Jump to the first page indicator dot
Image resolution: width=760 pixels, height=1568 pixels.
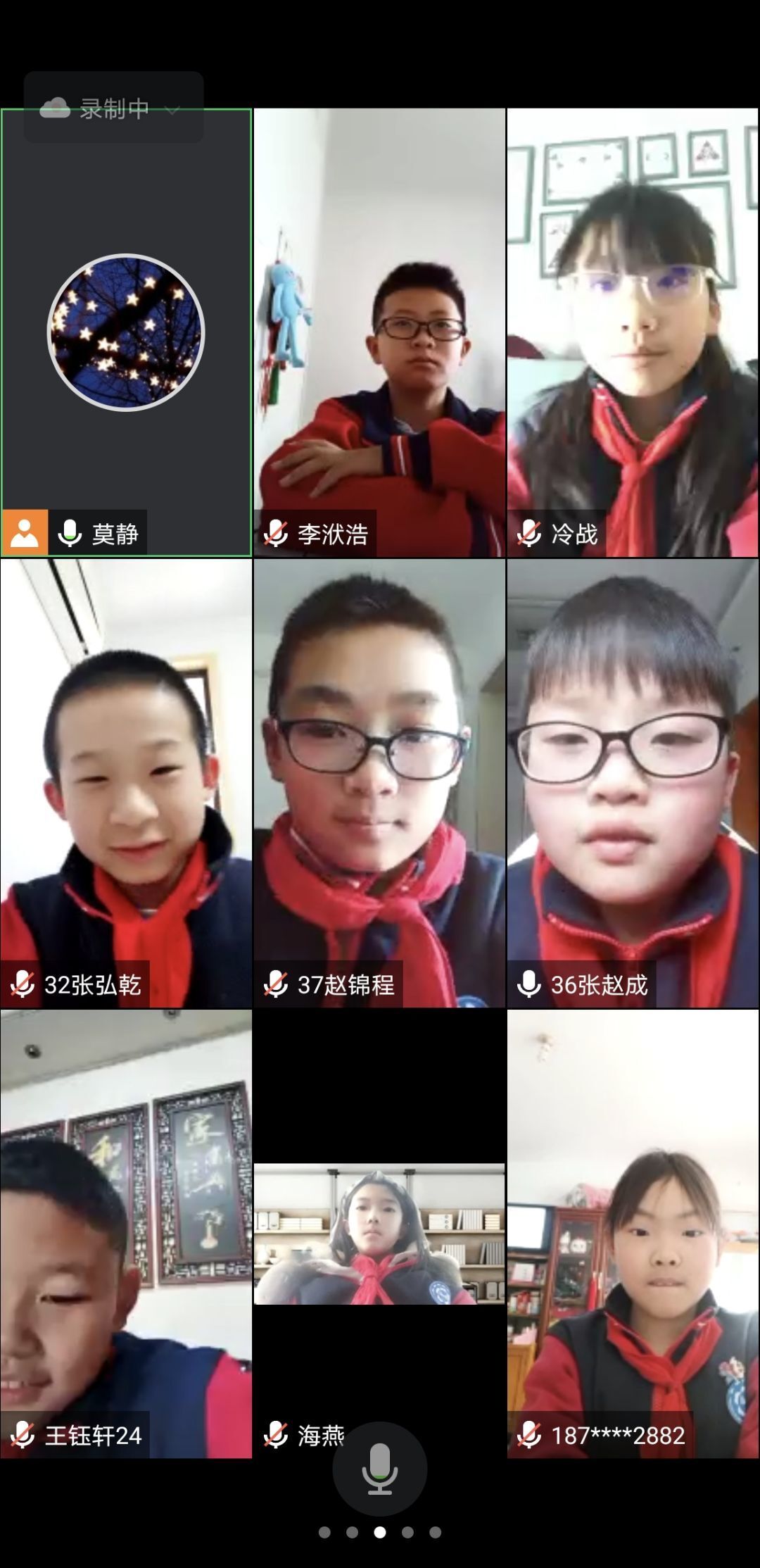[324, 1532]
